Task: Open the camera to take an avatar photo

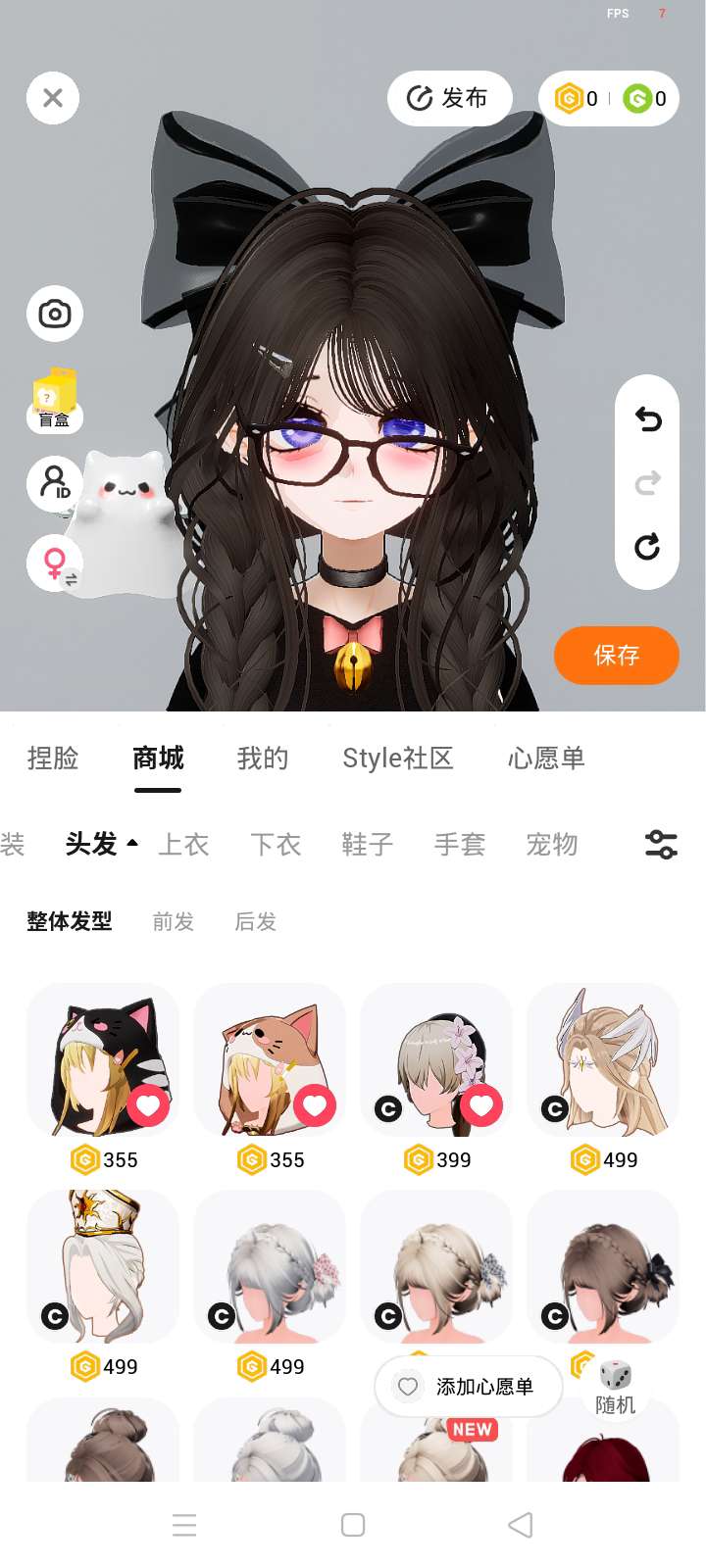Action: coord(54,314)
